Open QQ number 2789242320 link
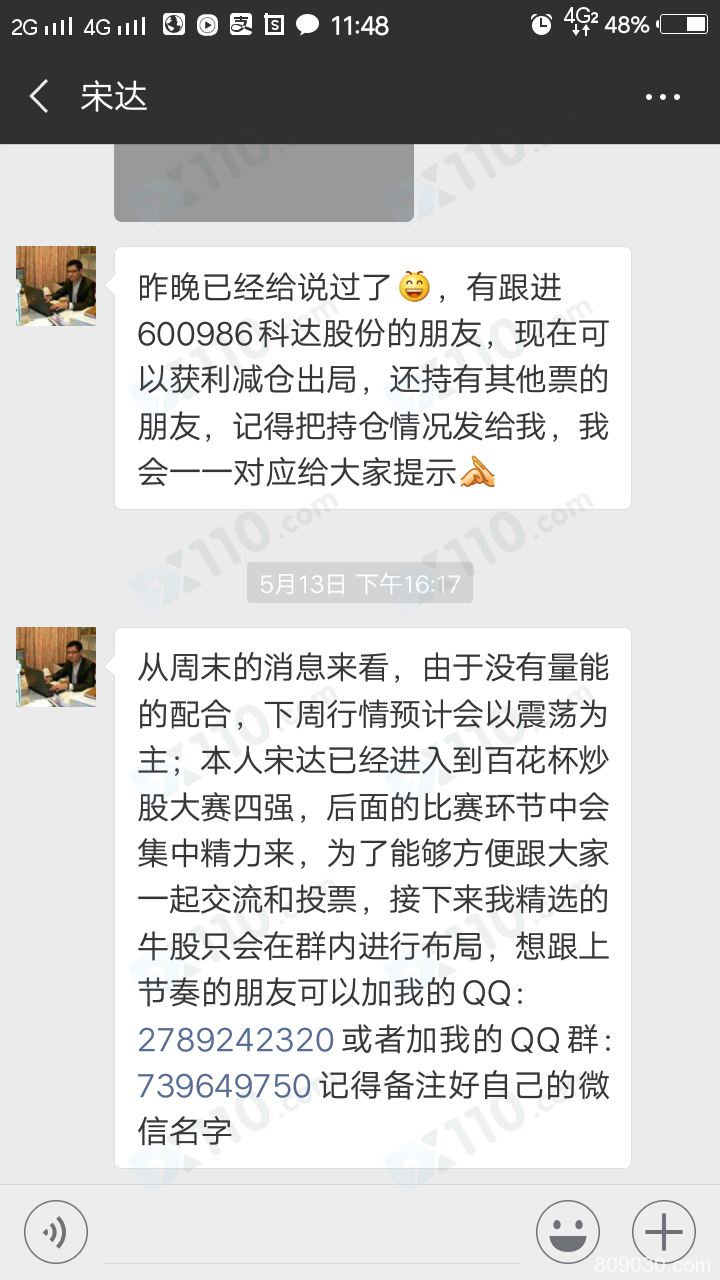 point(236,1040)
